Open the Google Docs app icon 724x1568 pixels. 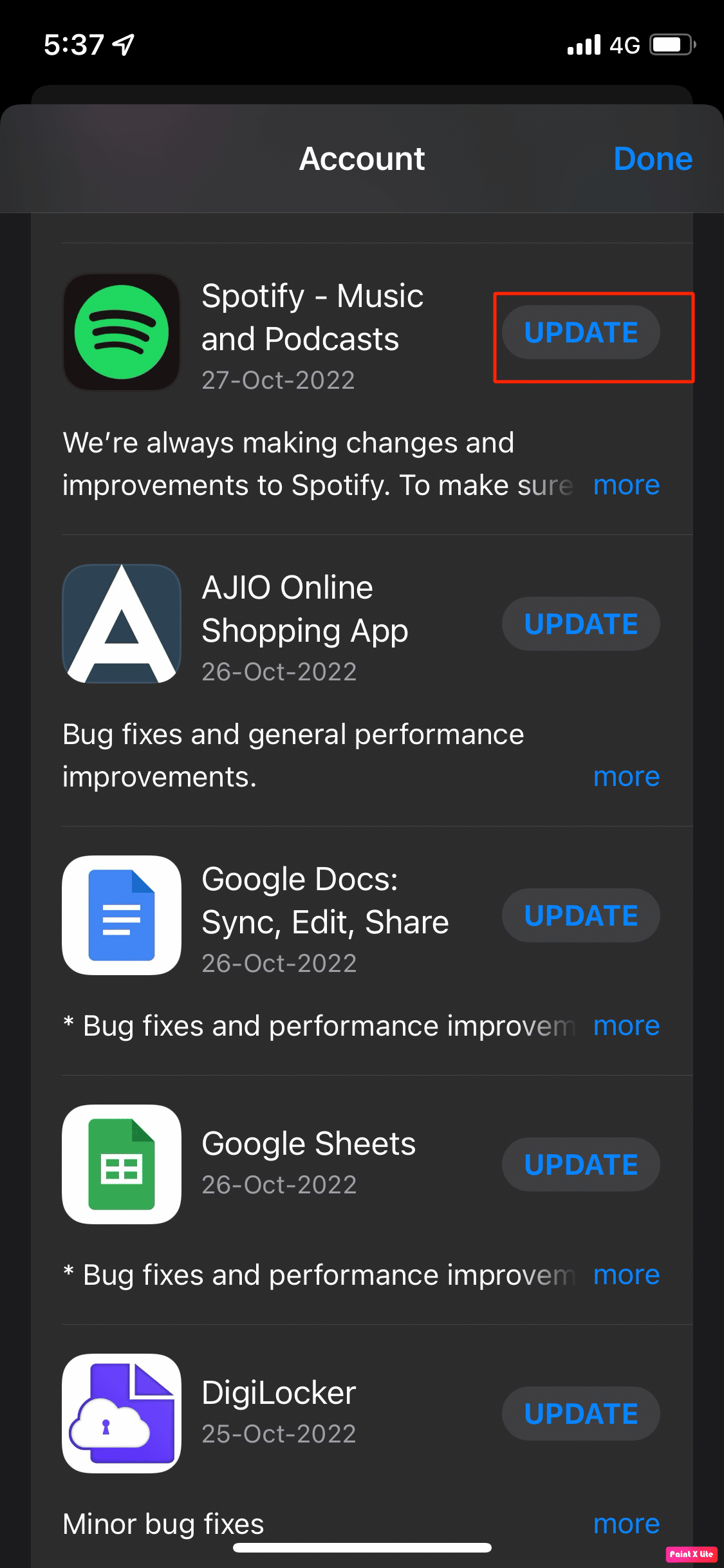coord(122,916)
